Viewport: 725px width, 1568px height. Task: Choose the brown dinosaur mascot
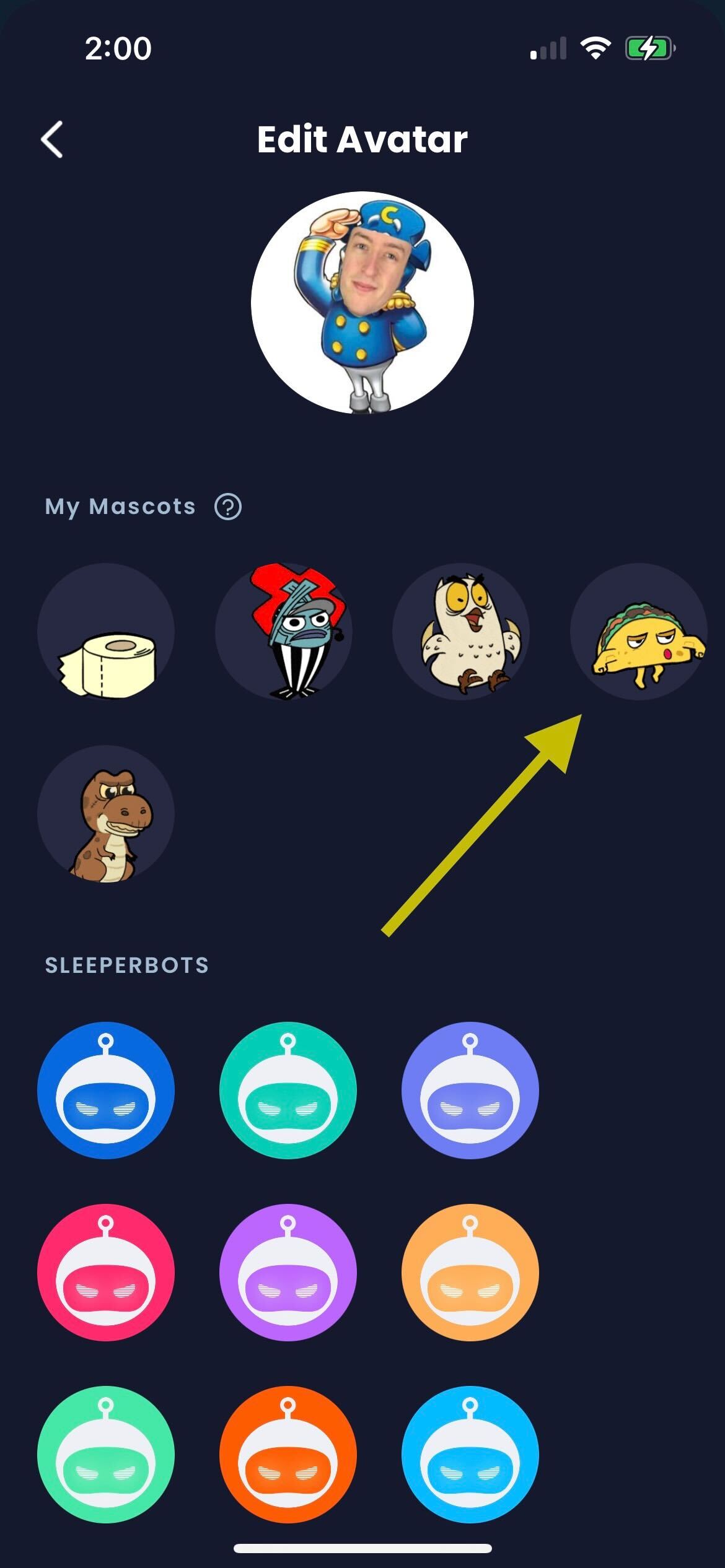coord(106,814)
